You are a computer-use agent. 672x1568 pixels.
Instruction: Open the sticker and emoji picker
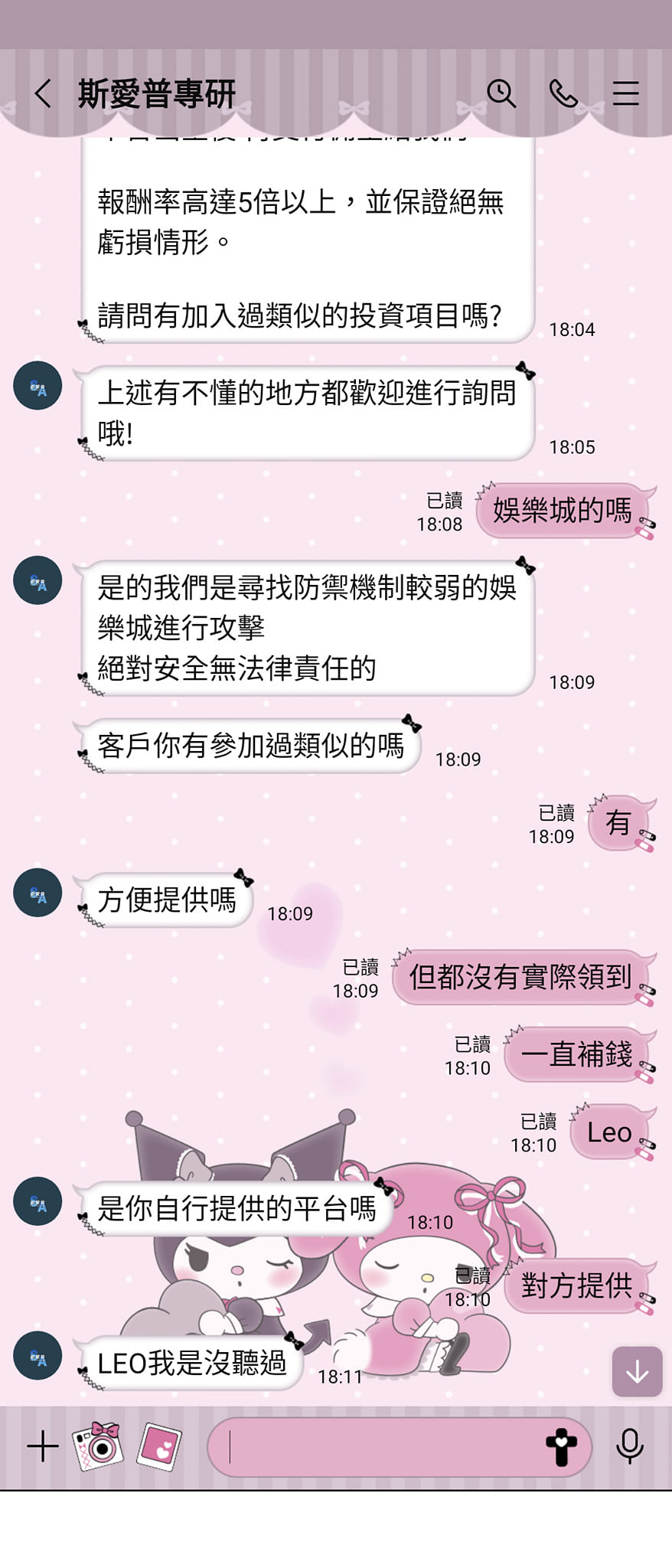click(561, 1446)
